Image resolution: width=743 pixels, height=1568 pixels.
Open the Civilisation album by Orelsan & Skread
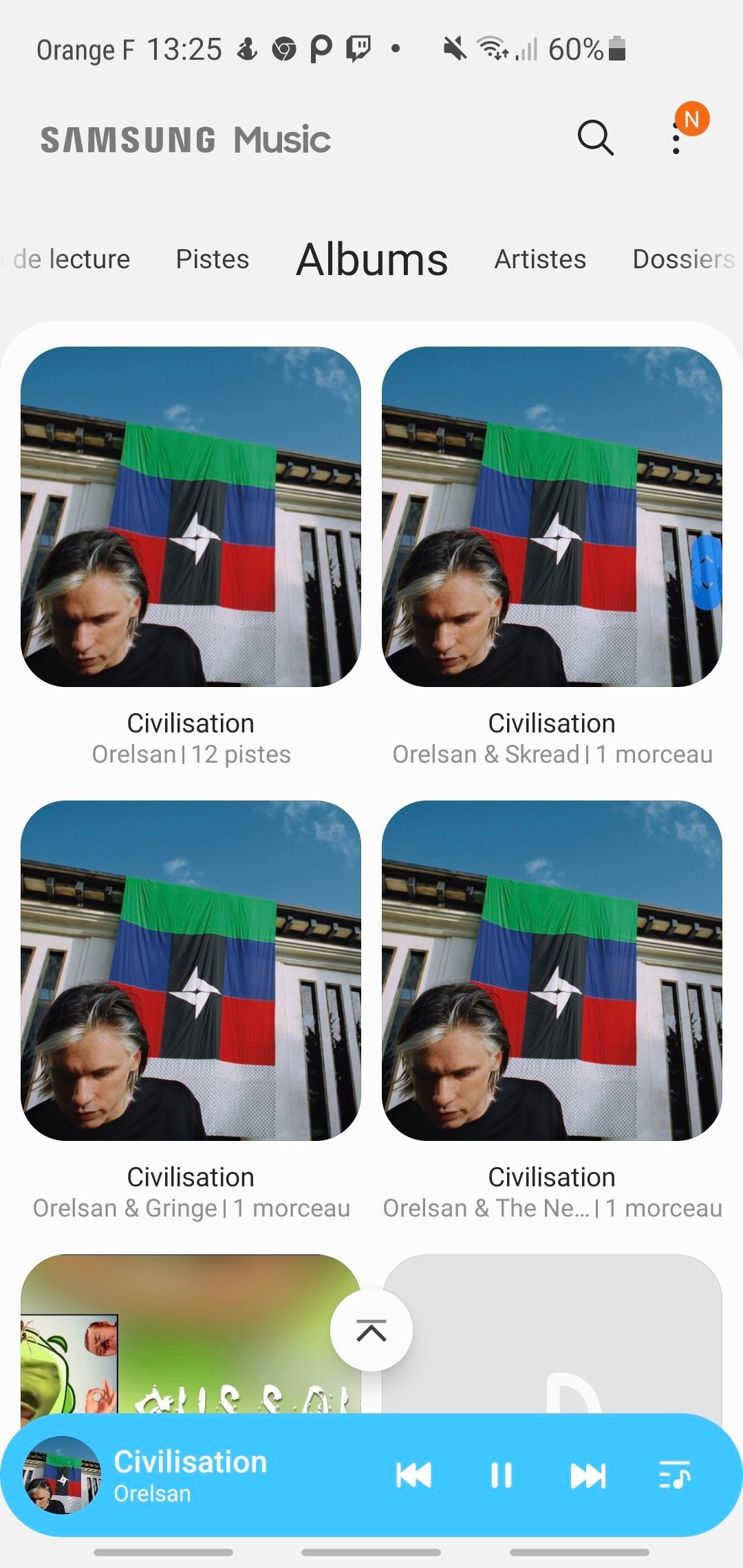pyautogui.click(x=552, y=516)
